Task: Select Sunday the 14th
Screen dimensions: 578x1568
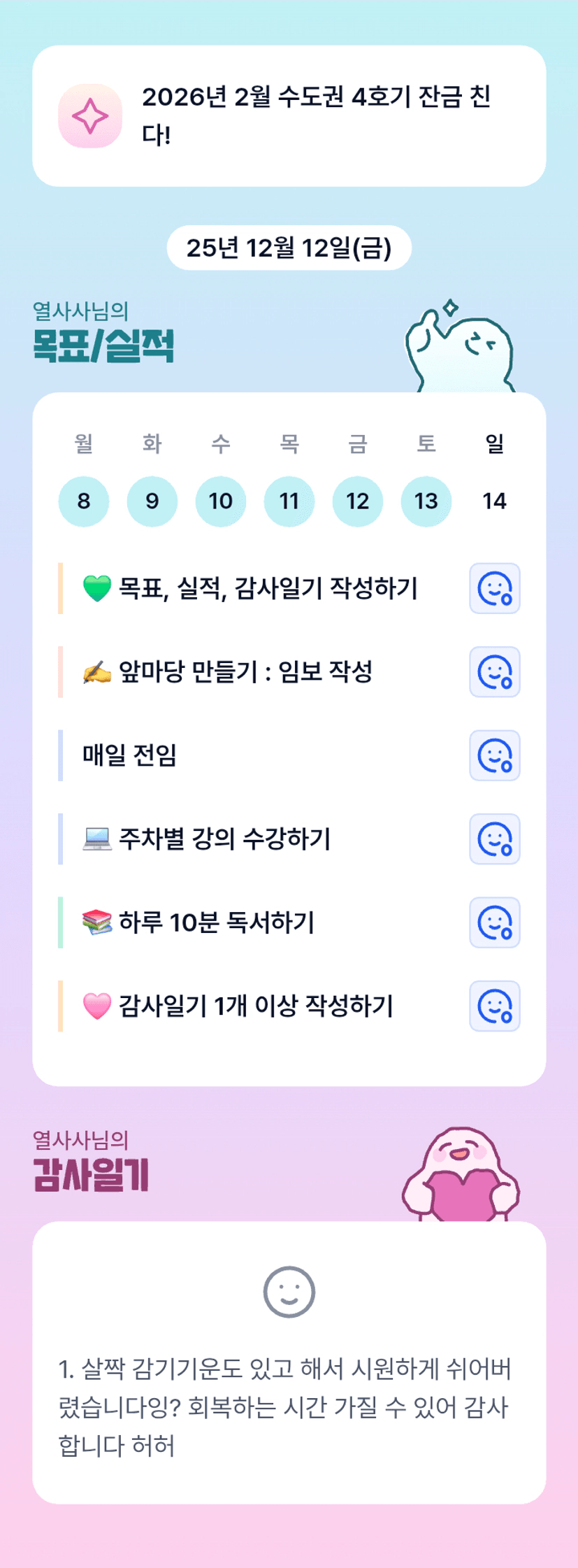Action: 495,501
